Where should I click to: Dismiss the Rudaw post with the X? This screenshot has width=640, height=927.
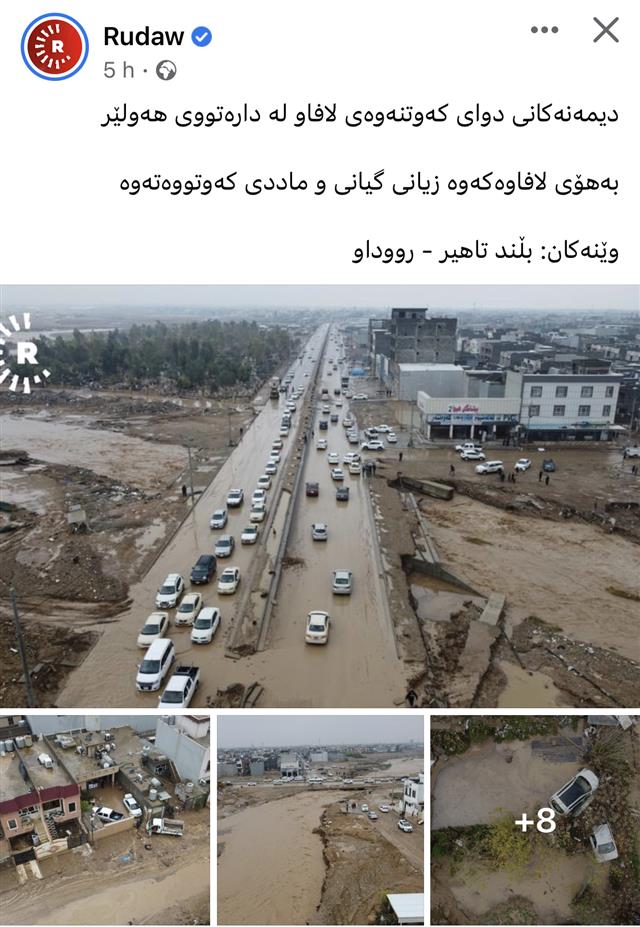pyautogui.click(x=606, y=30)
